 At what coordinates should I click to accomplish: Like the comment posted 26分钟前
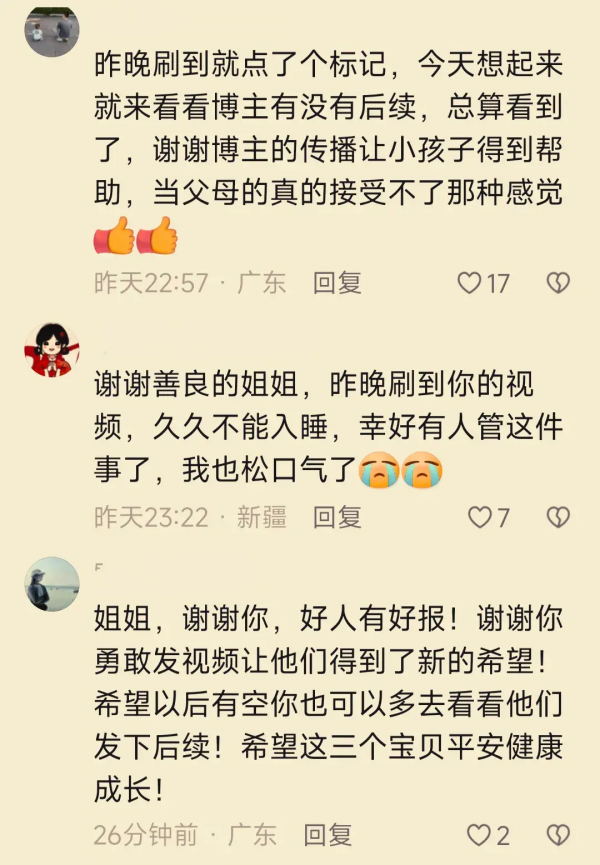480,834
